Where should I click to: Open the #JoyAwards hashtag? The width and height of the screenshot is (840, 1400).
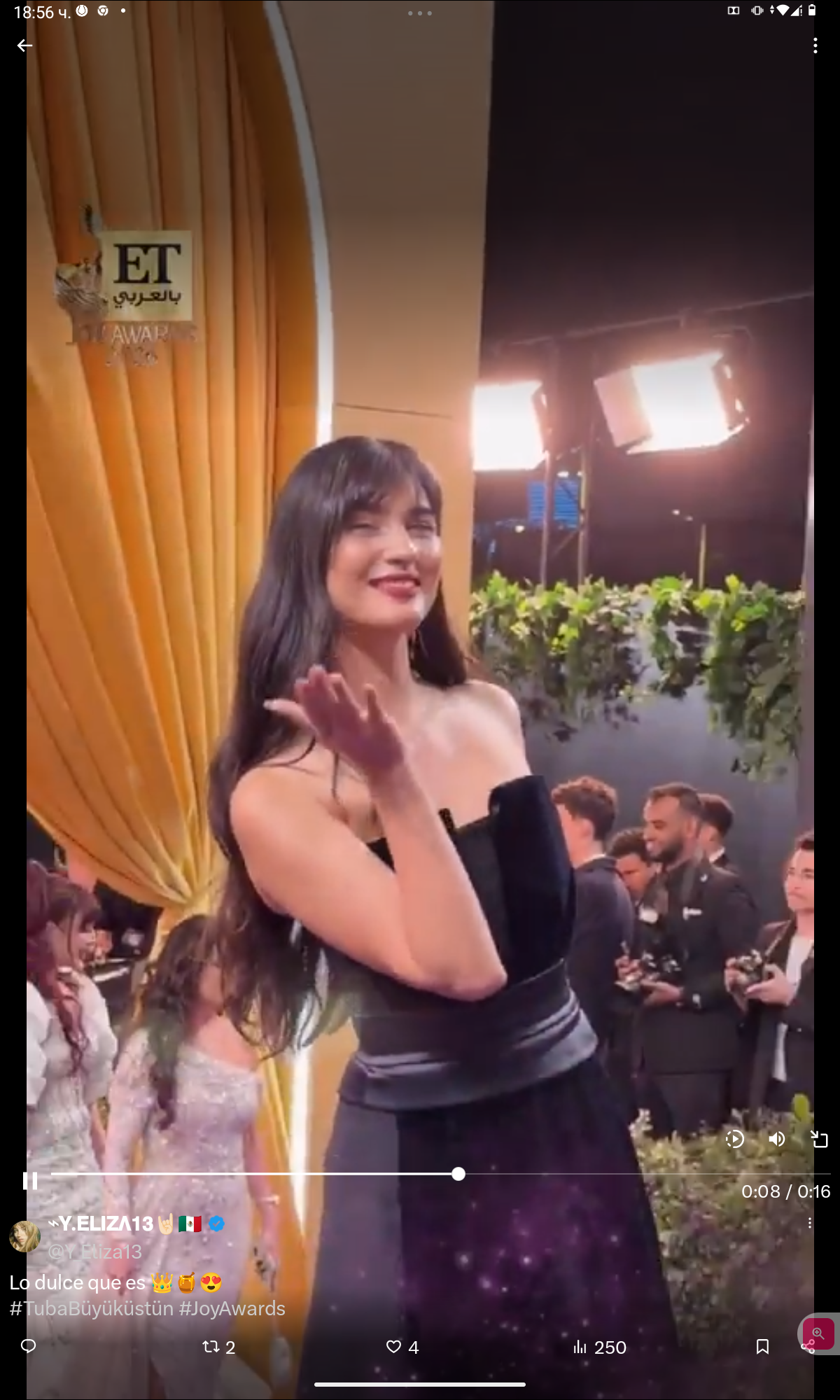tap(232, 1308)
